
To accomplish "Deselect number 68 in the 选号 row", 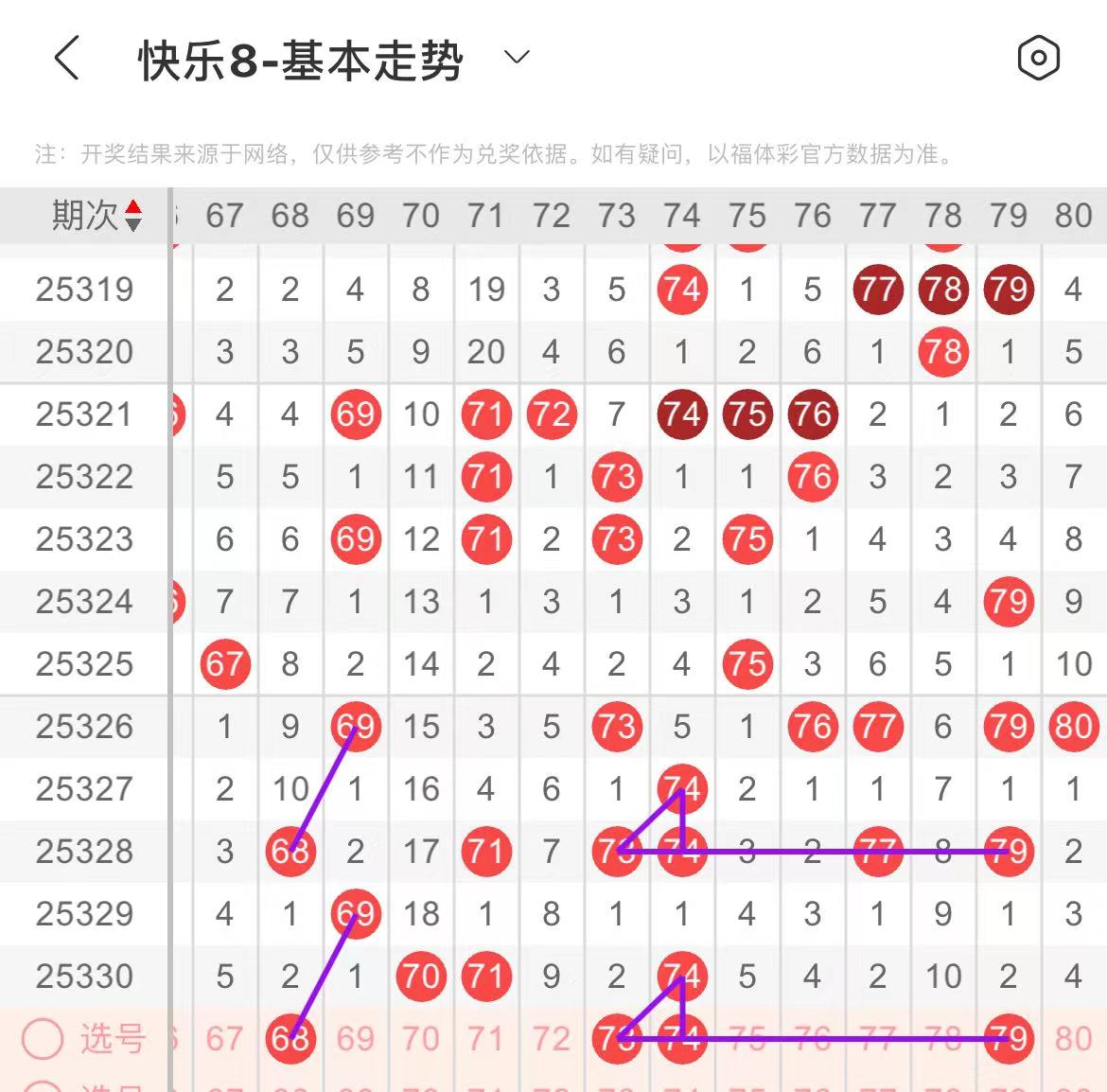I will pyautogui.click(x=290, y=1039).
